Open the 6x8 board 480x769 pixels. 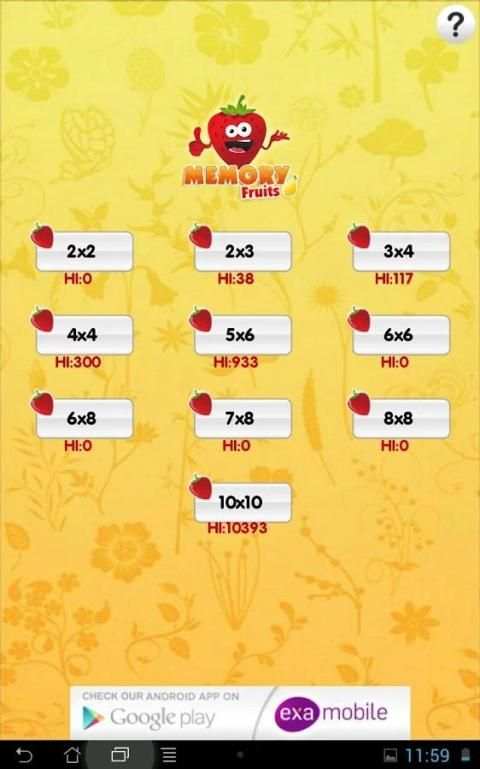coord(84,418)
